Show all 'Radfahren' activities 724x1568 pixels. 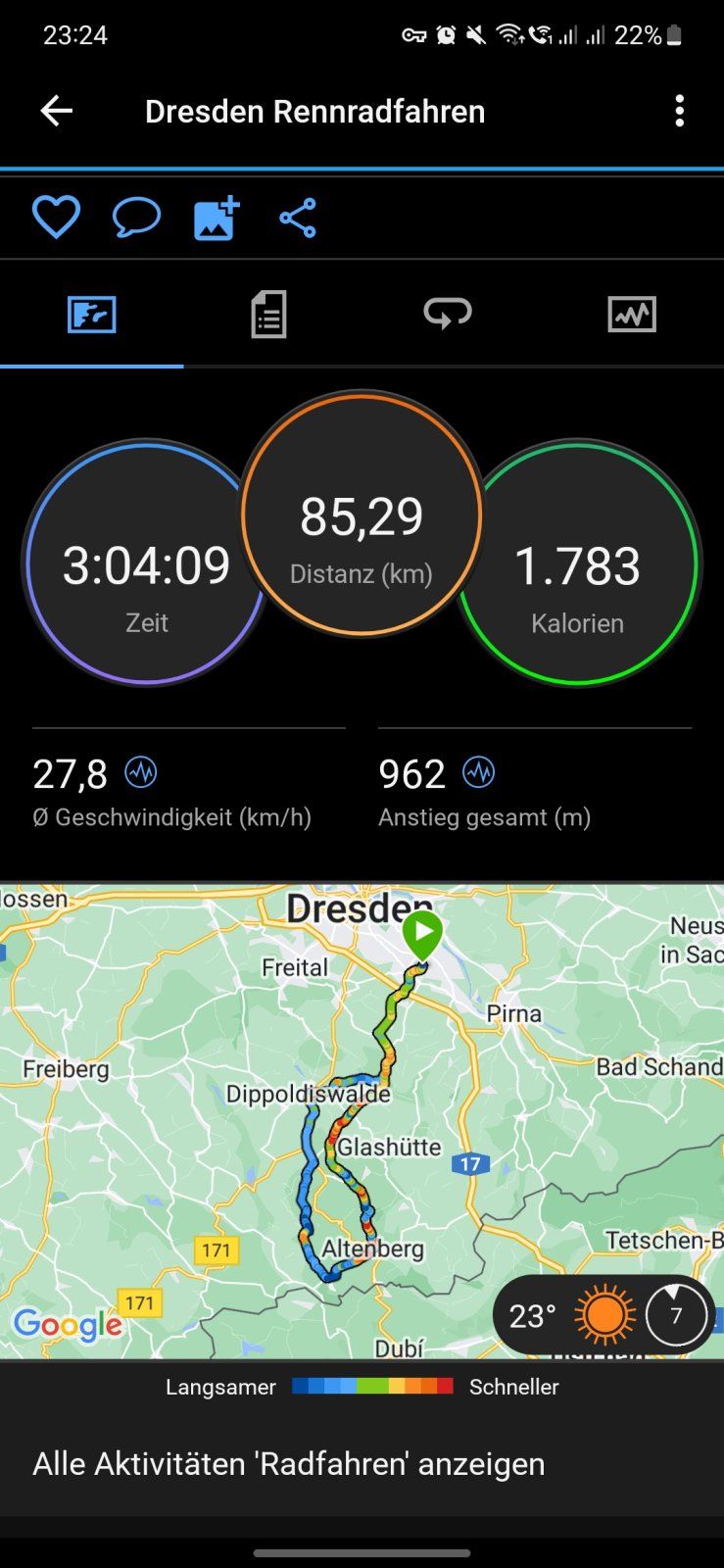289,1463
